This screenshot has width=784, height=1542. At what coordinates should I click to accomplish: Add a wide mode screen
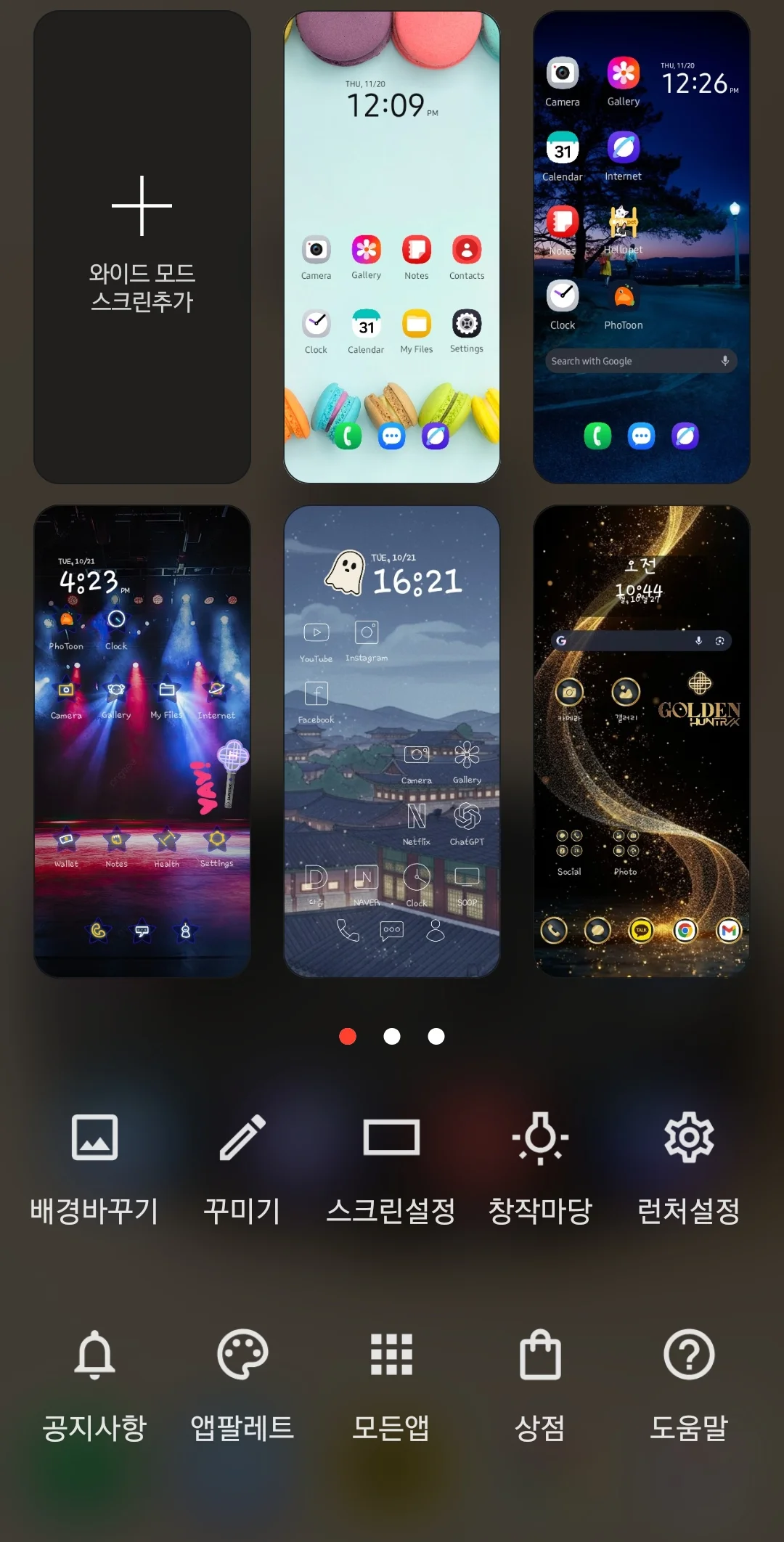(142, 247)
